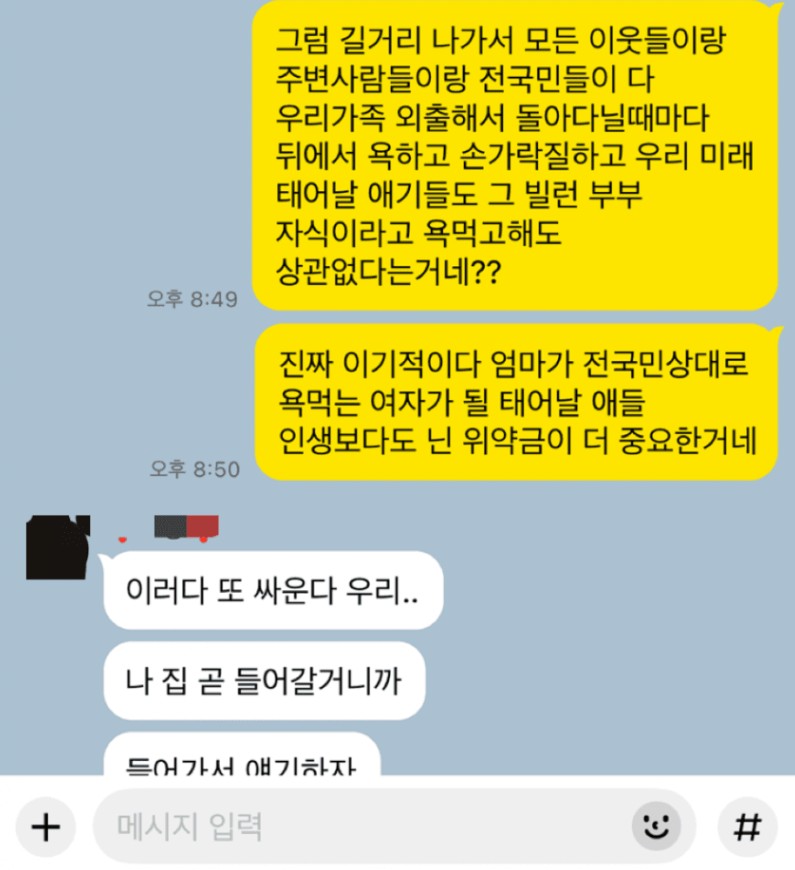Screen dimensions: 795x870
Task: Tap the hashtag search button
Action: 746,826
